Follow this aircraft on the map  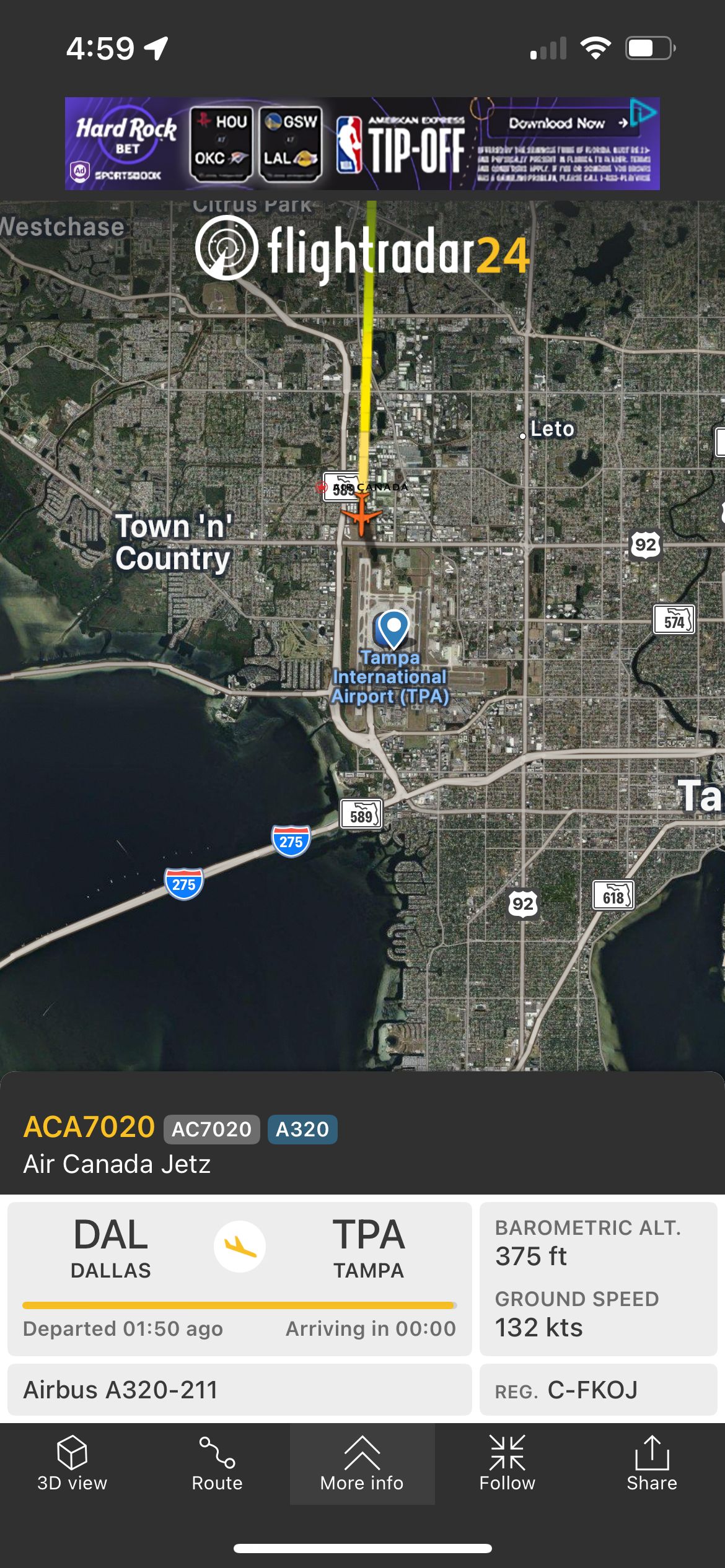(x=507, y=1464)
